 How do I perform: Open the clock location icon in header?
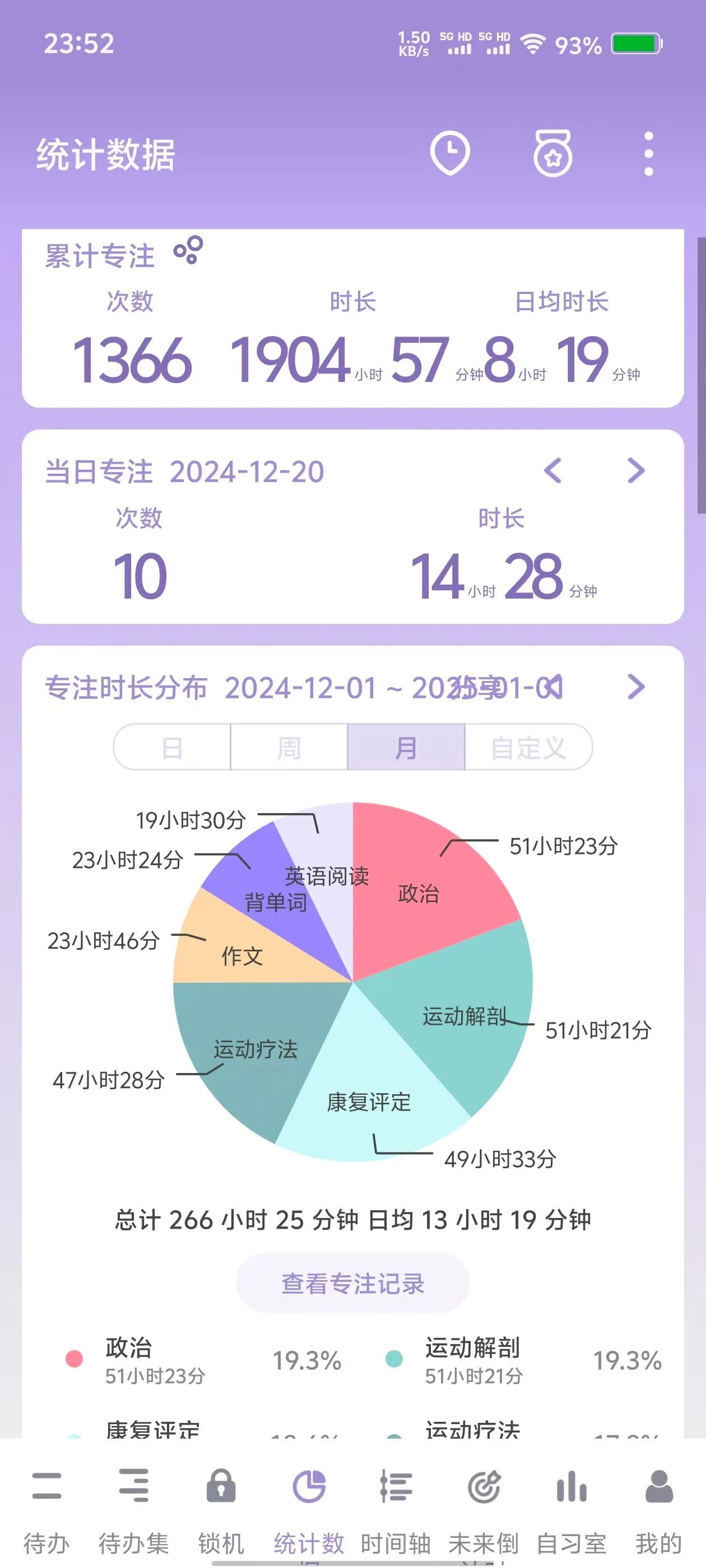(x=449, y=153)
